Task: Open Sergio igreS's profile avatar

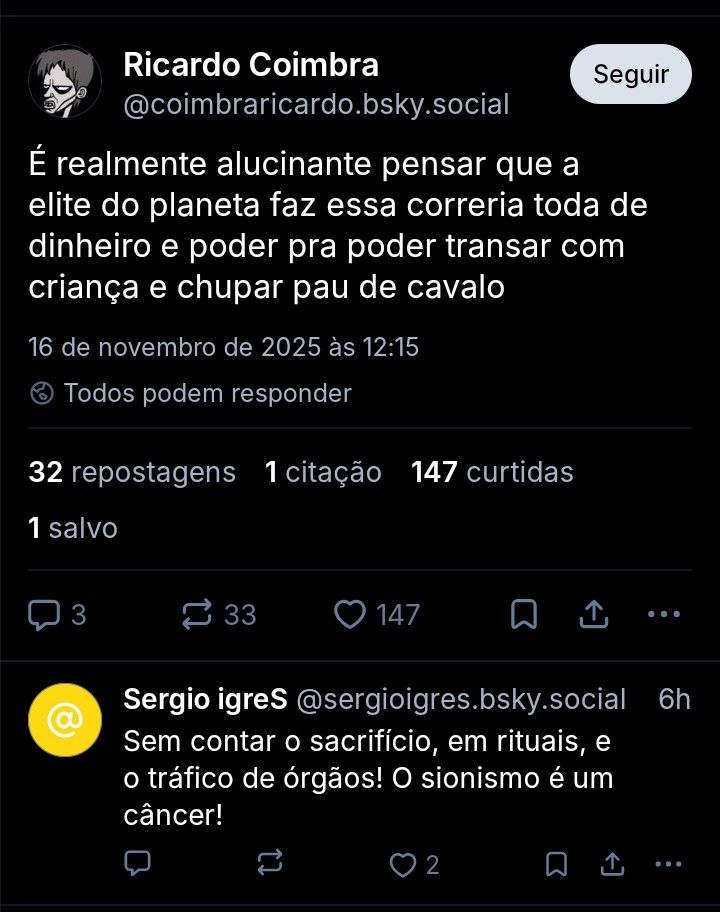Action: (65, 720)
